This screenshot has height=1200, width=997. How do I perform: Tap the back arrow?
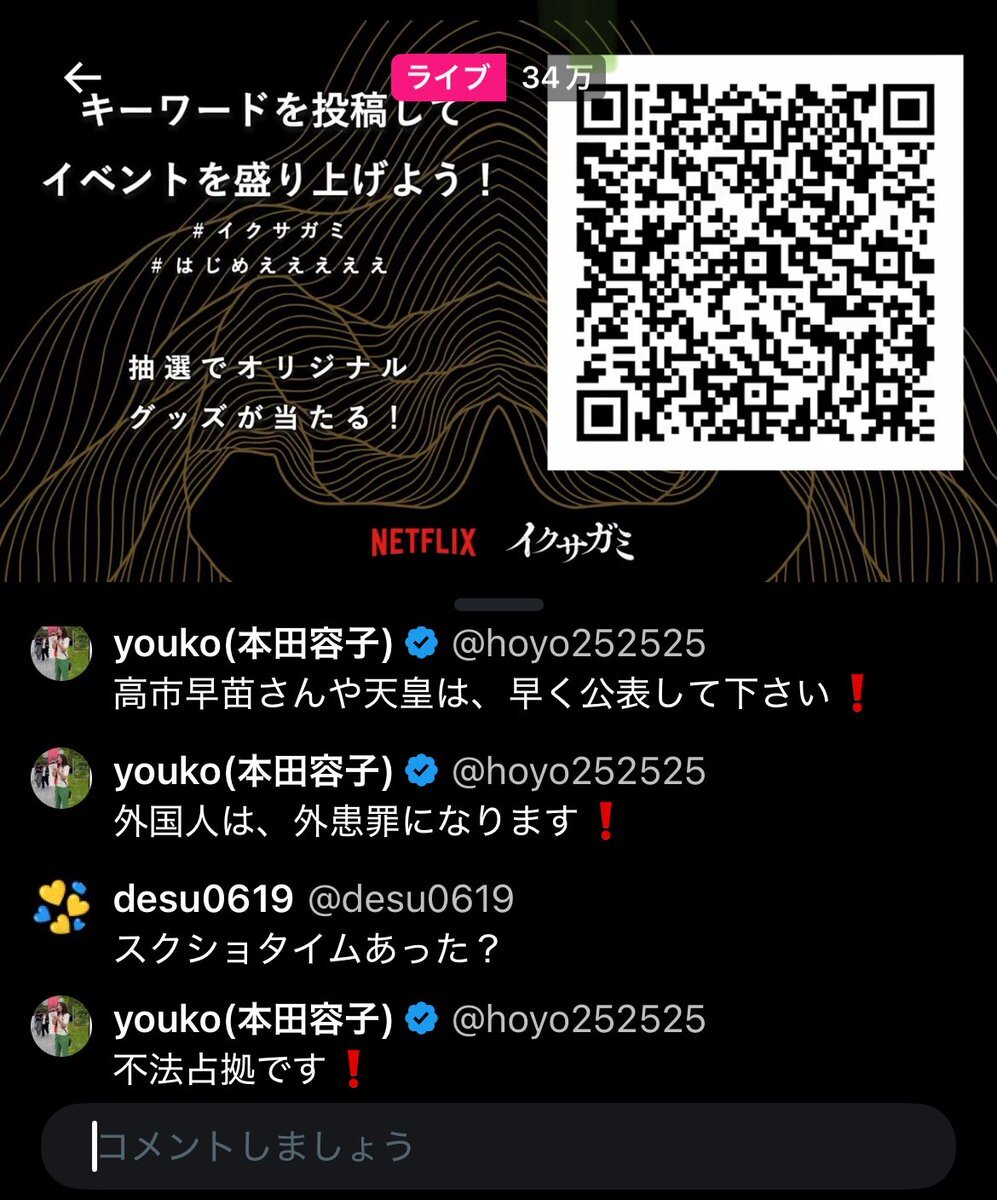click(x=82, y=77)
